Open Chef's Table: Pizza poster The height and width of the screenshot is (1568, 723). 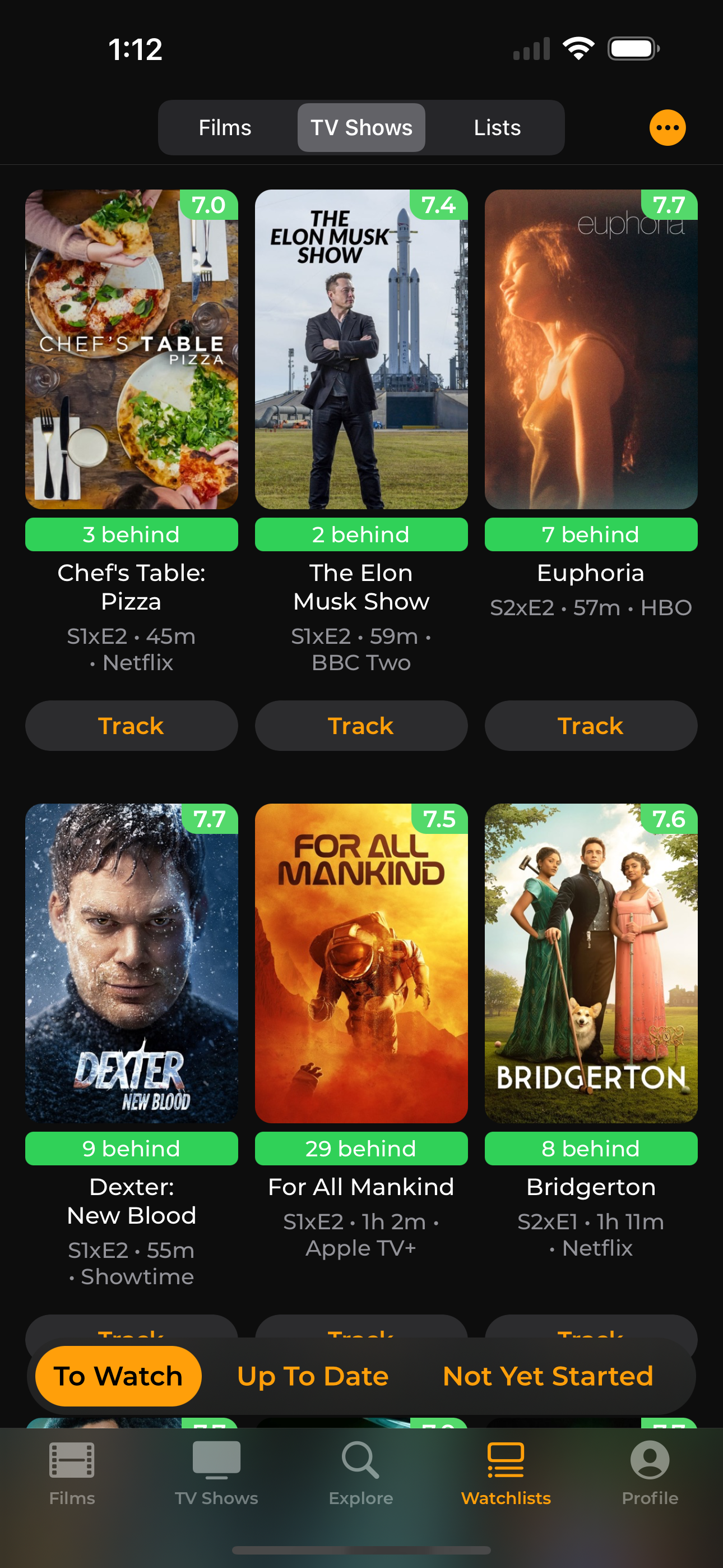(132, 349)
